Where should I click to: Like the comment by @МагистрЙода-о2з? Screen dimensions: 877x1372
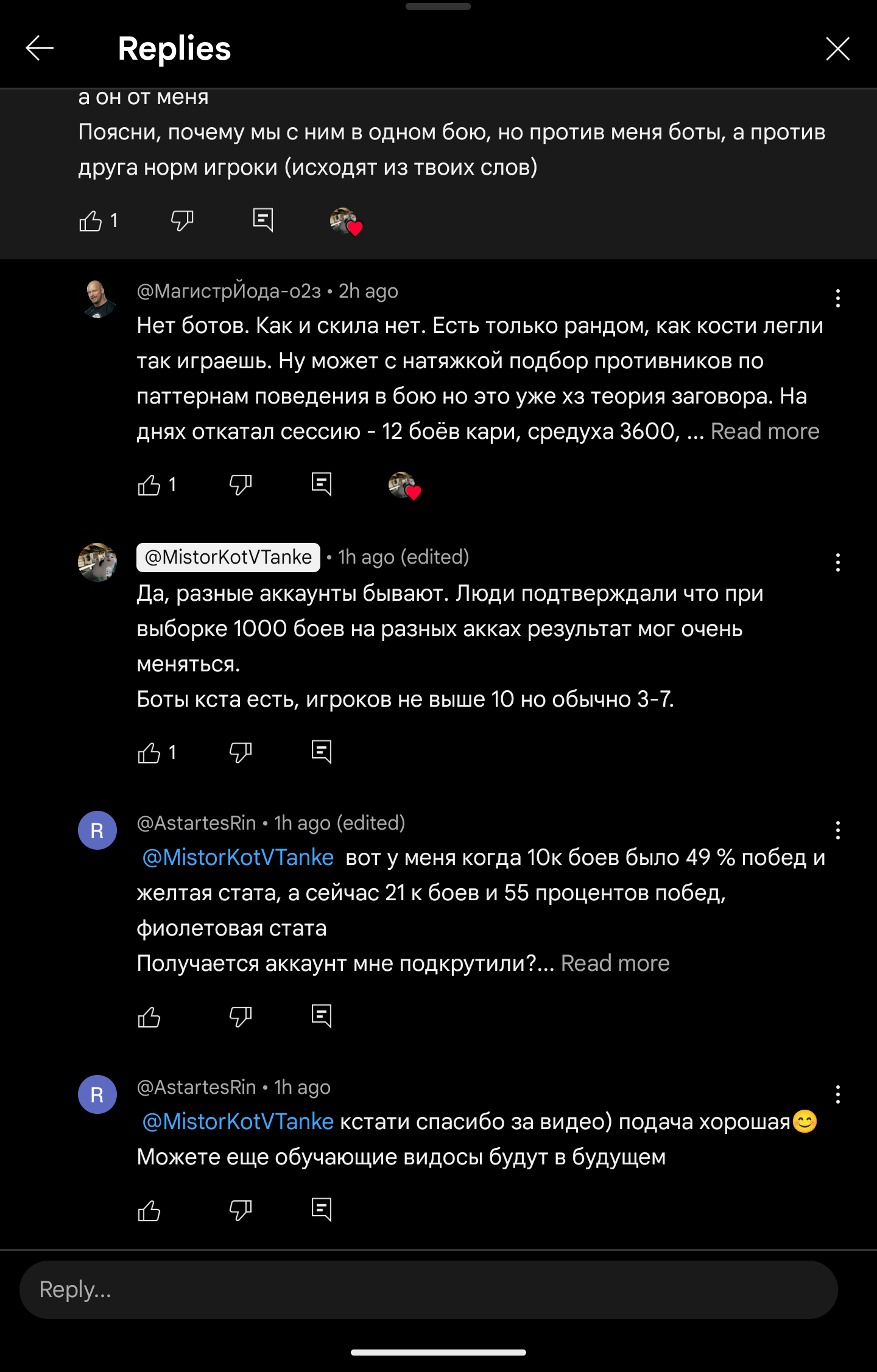tap(149, 485)
